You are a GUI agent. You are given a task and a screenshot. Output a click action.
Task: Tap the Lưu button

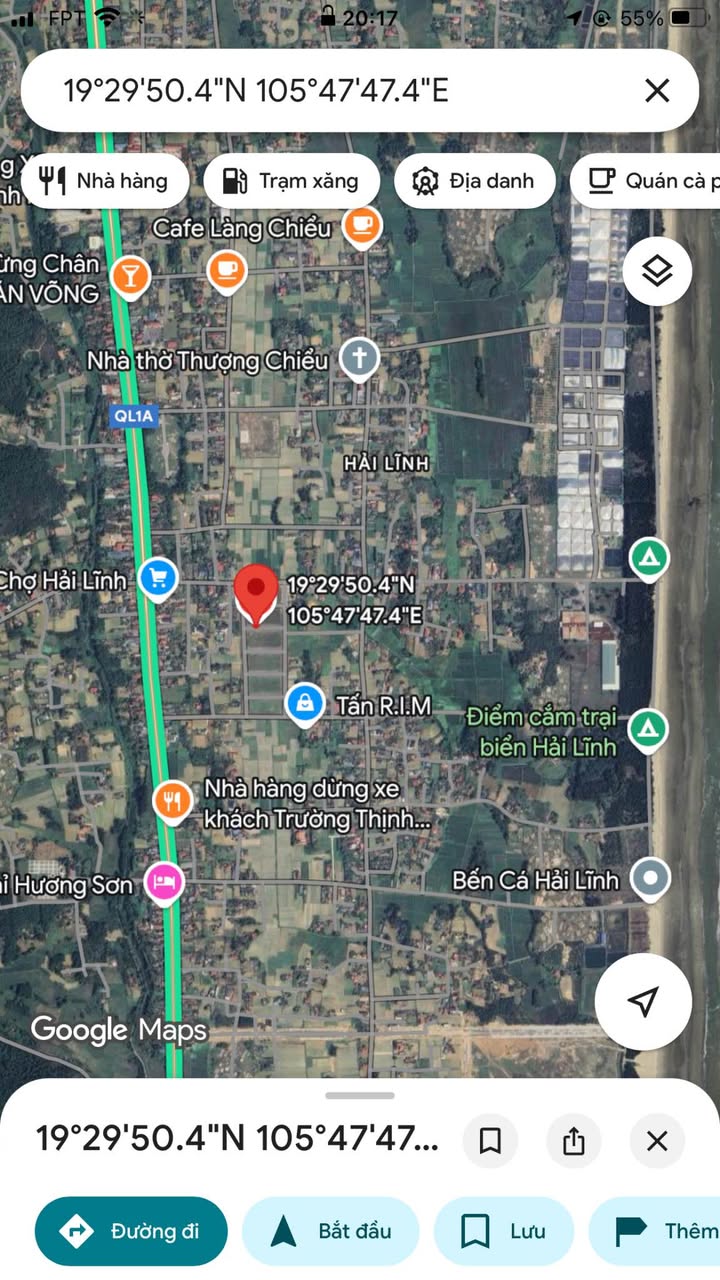tap(504, 1231)
